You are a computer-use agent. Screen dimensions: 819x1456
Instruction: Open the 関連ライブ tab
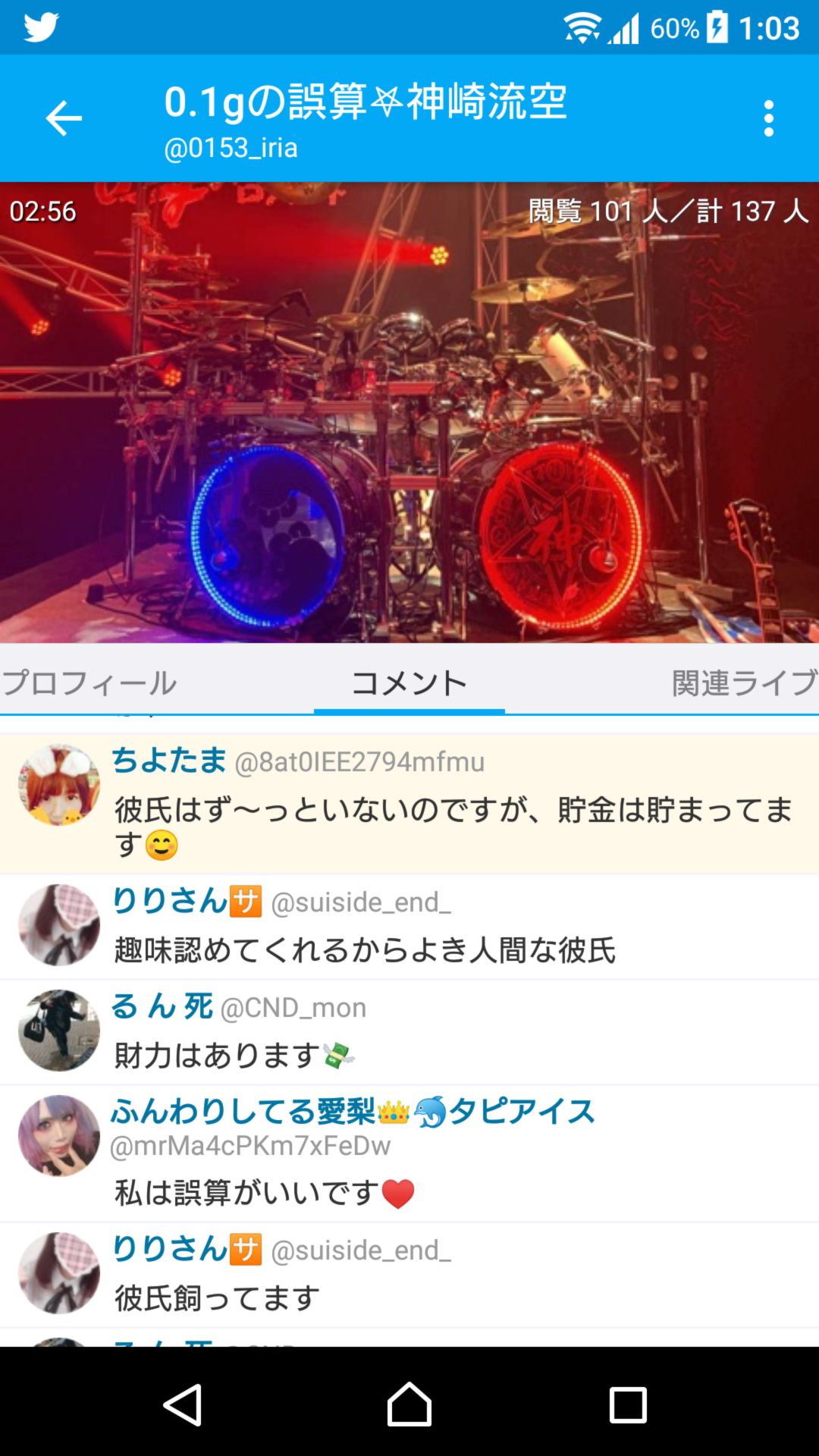pos(739,682)
